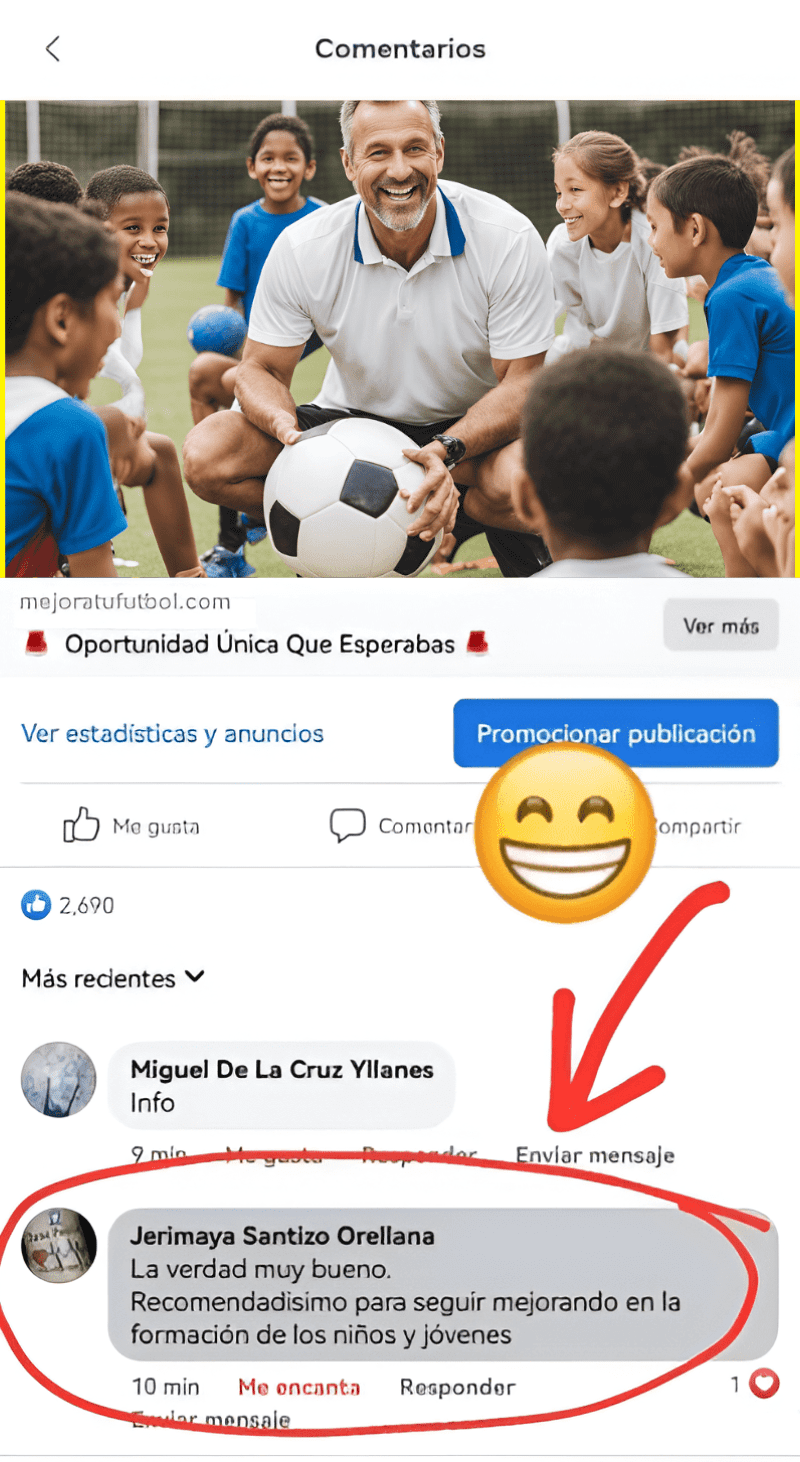This screenshot has width=800, height=1462.
Task: Go back from the Comentarios screen
Action: pos(53,49)
